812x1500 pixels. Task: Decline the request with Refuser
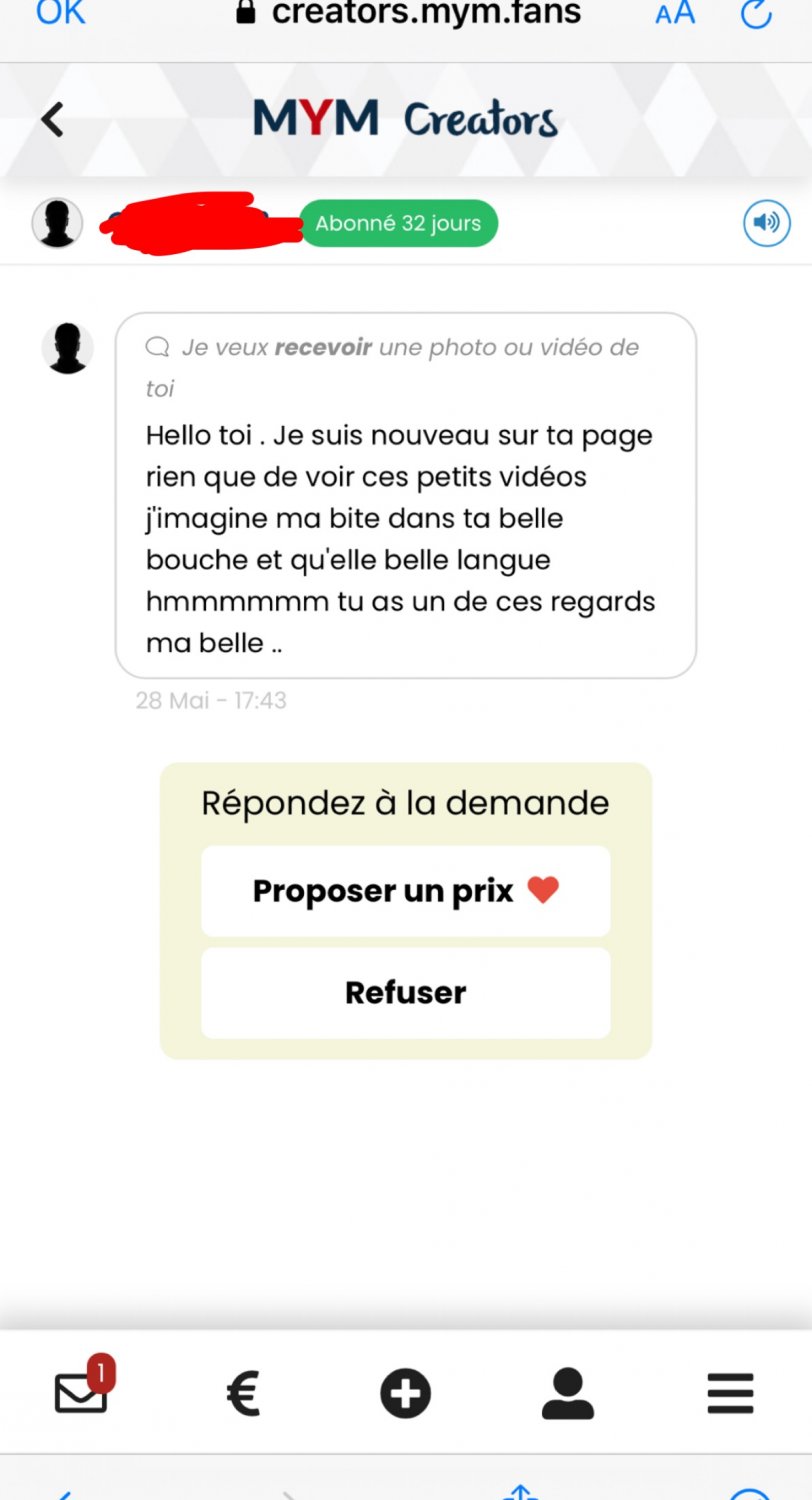[405, 992]
